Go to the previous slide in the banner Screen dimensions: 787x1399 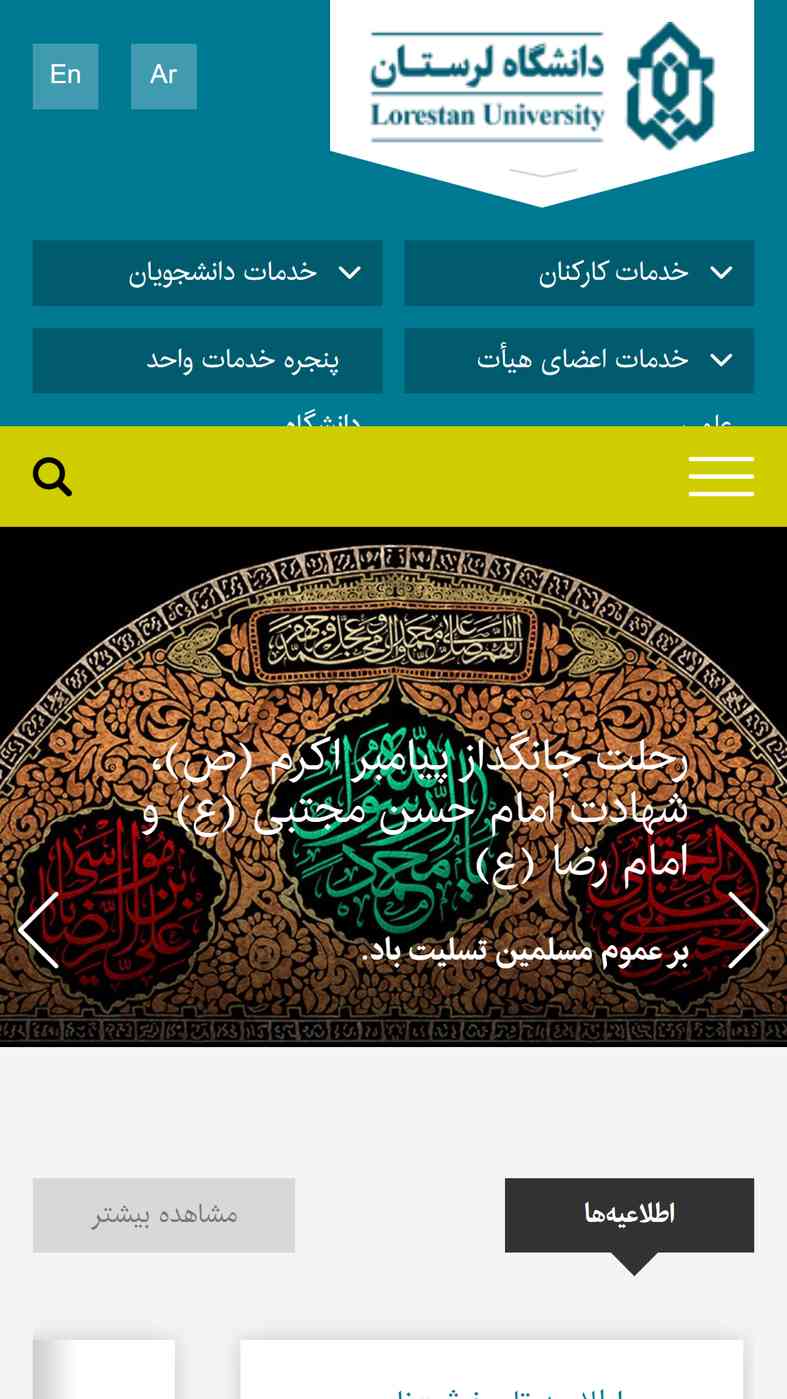38,930
